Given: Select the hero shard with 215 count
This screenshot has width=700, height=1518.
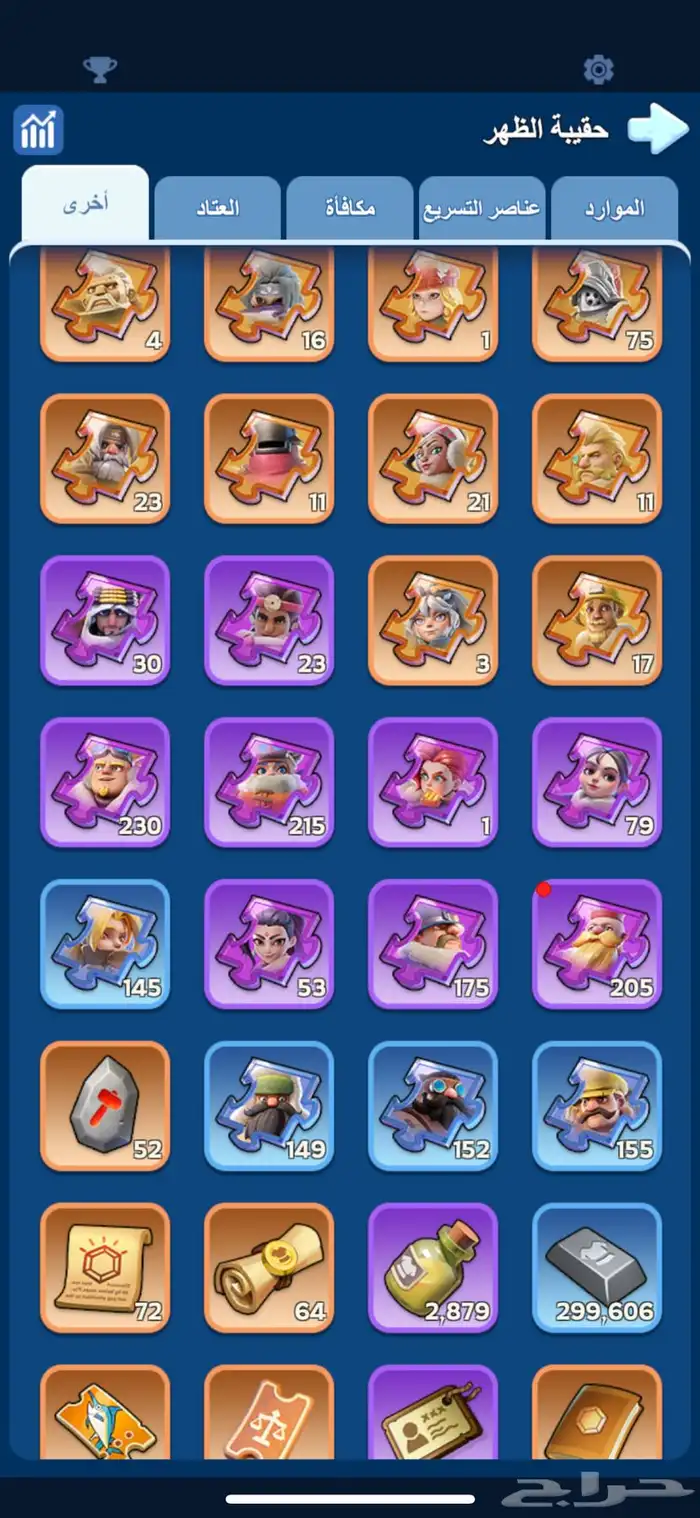Looking at the screenshot, I should click(x=269, y=782).
